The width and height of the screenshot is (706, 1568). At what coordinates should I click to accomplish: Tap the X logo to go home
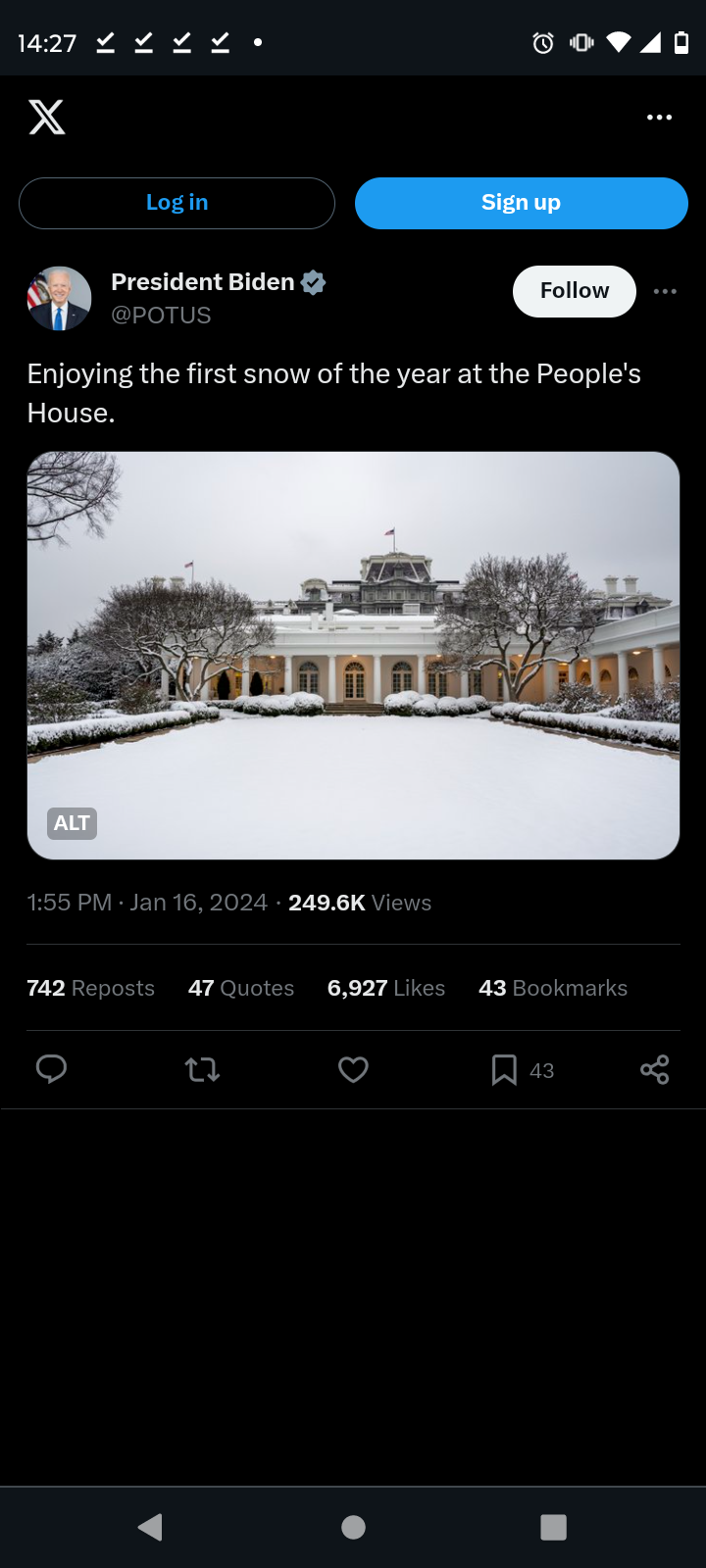(46, 117)
